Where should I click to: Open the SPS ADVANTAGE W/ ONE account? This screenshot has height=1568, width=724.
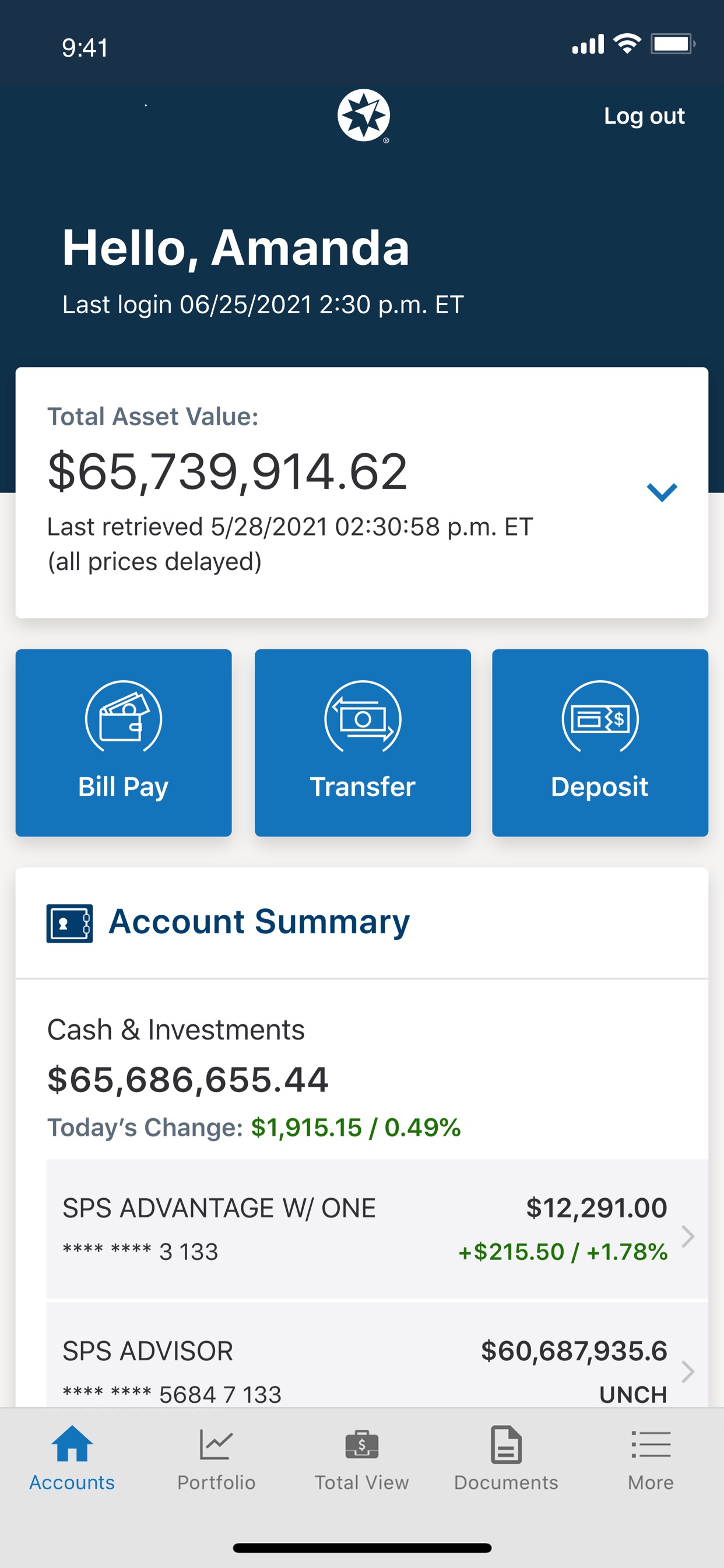pyautogui.click(x=377, y=1230)
